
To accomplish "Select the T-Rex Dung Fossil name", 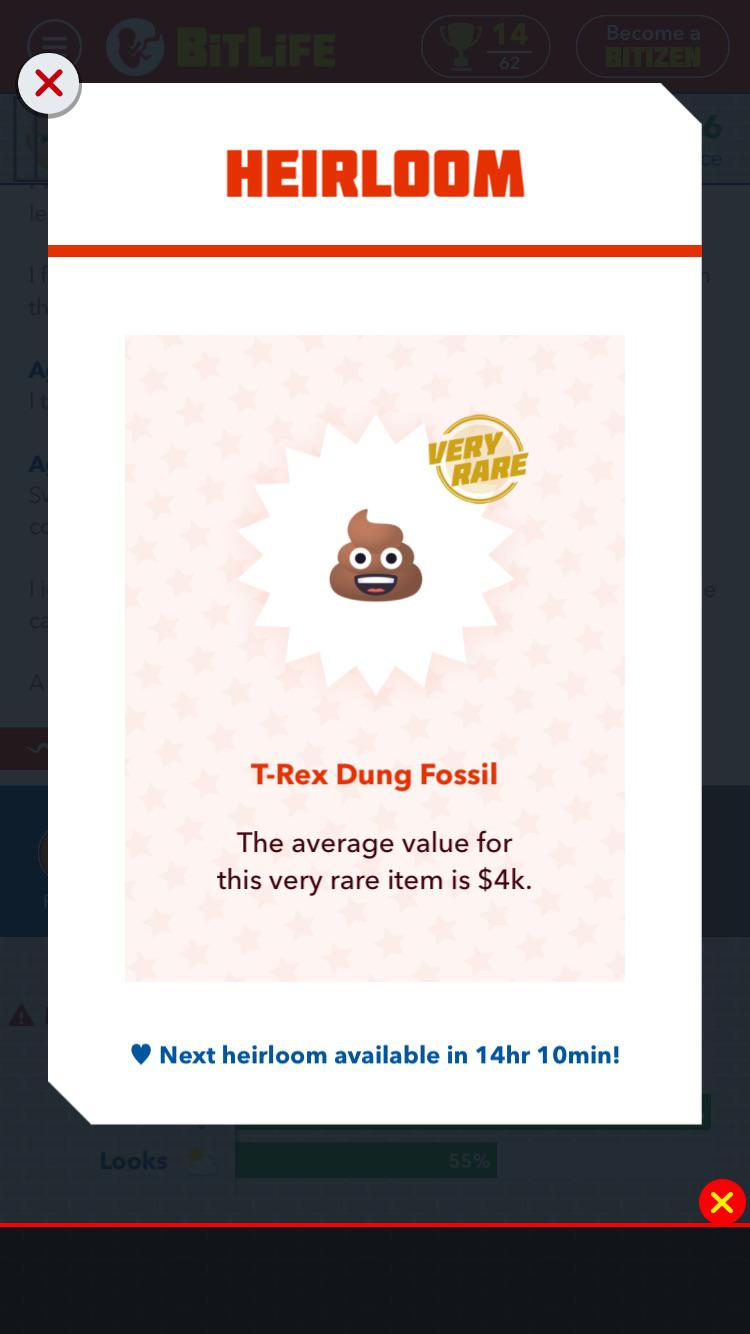I will [374, 773].
